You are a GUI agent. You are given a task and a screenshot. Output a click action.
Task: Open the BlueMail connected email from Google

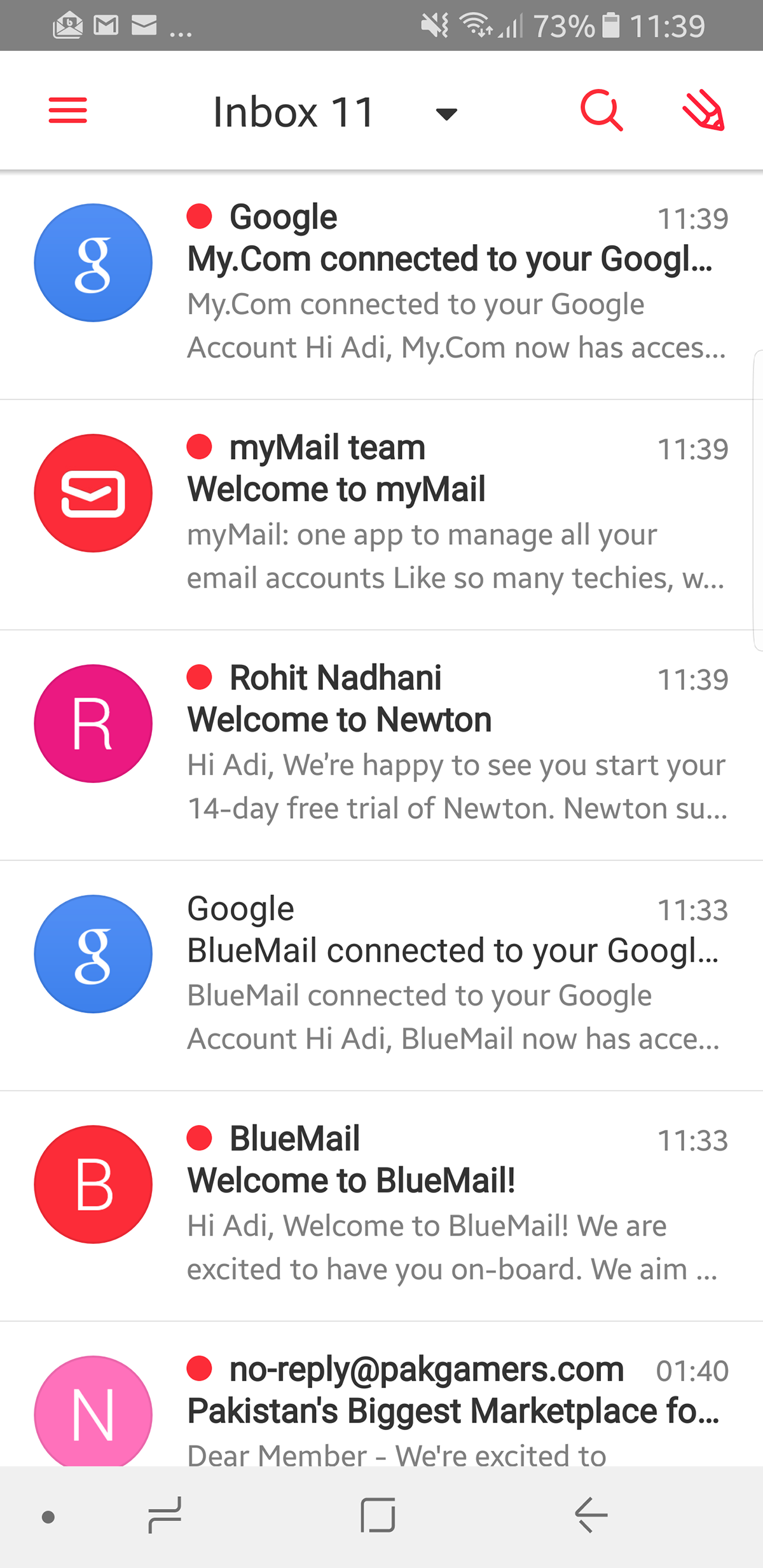[x=381, y=976]
